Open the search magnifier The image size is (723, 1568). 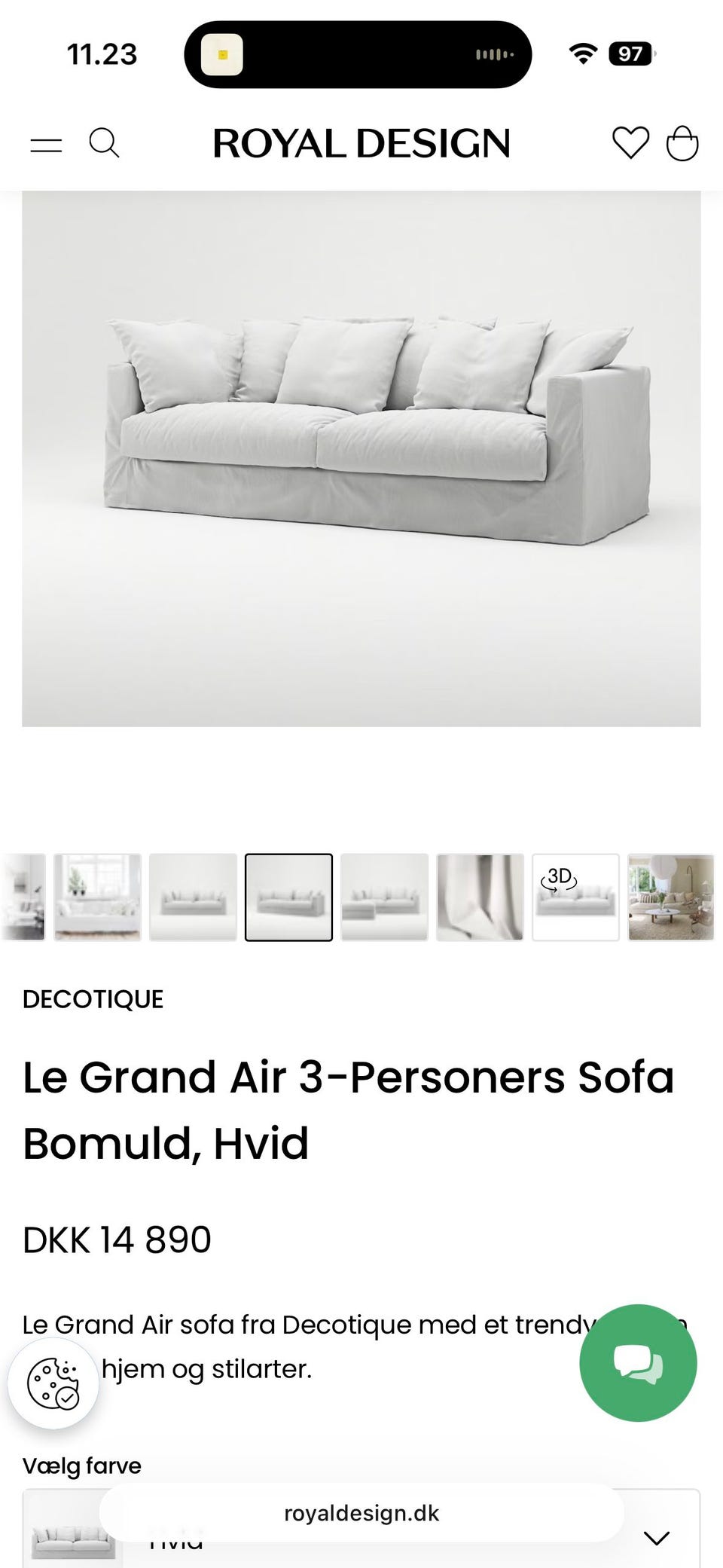pos(104,142)
